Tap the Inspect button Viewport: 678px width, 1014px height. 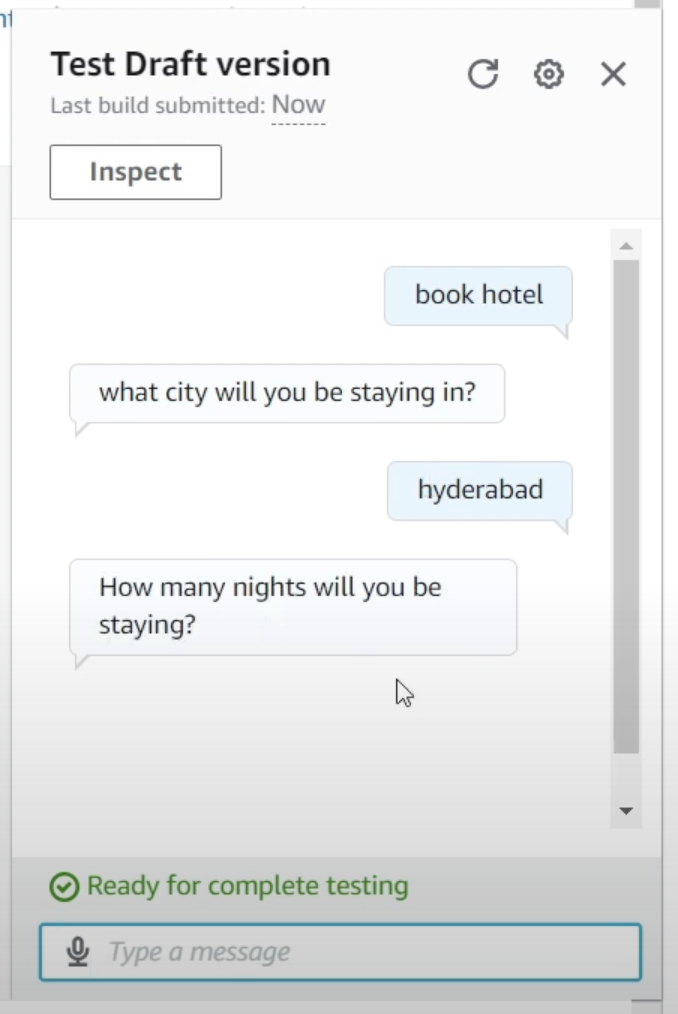click(x=136, y=172)
